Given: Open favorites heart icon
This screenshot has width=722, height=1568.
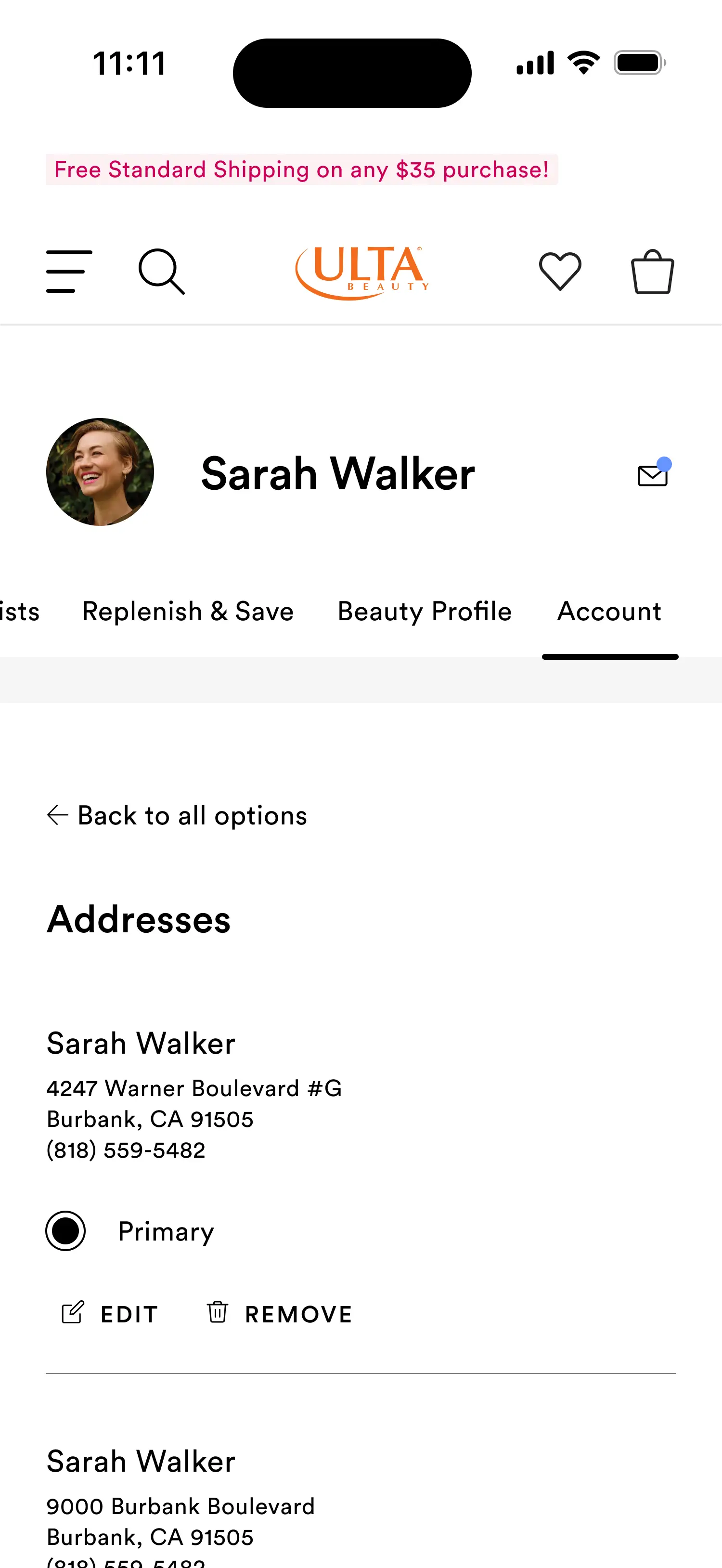Looking at the screenshot, I should point(560,272).
